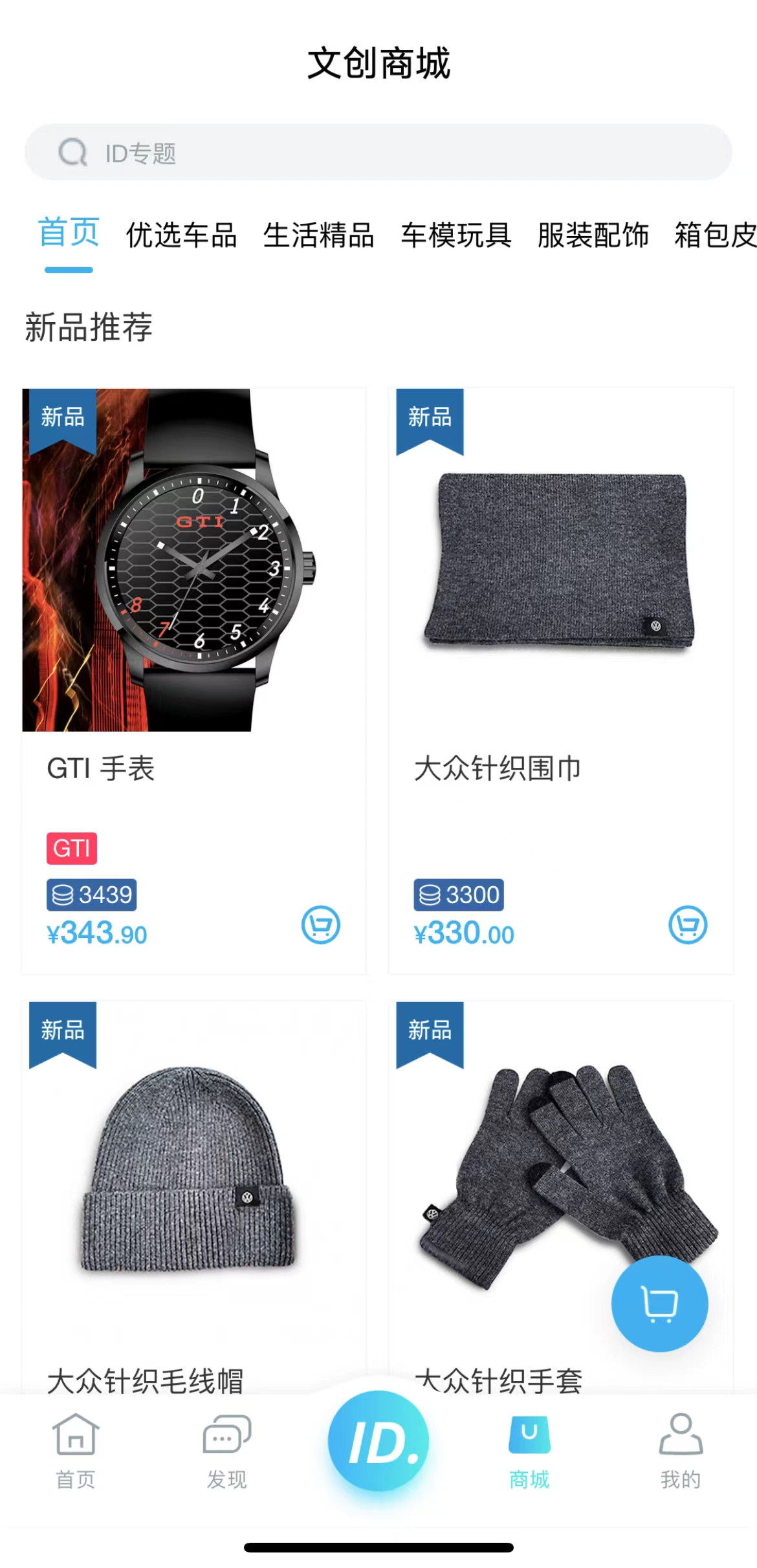The height and width of the screenshot is (1568, 757).
Task: Open the ID专题 search box
Action: pos(378,153)
